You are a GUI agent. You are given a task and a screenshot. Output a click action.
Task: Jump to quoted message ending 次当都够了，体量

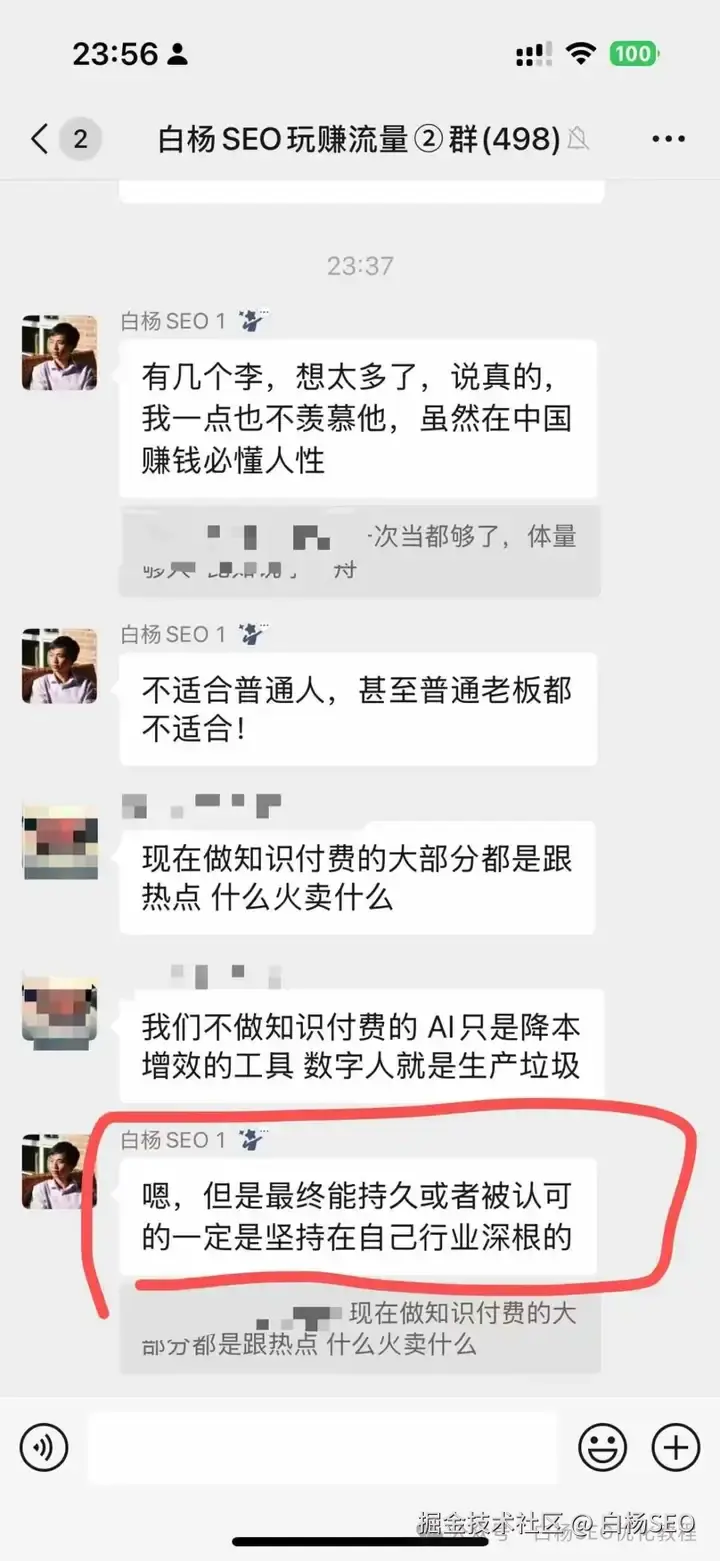[360, 551]
